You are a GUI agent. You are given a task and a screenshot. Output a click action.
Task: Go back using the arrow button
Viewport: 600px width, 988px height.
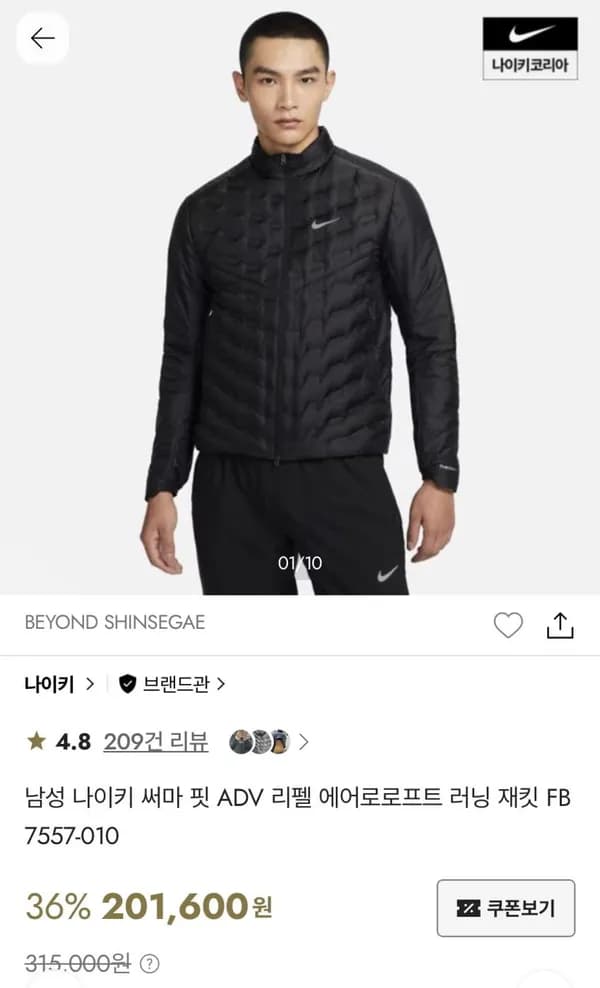pos(42,38)
